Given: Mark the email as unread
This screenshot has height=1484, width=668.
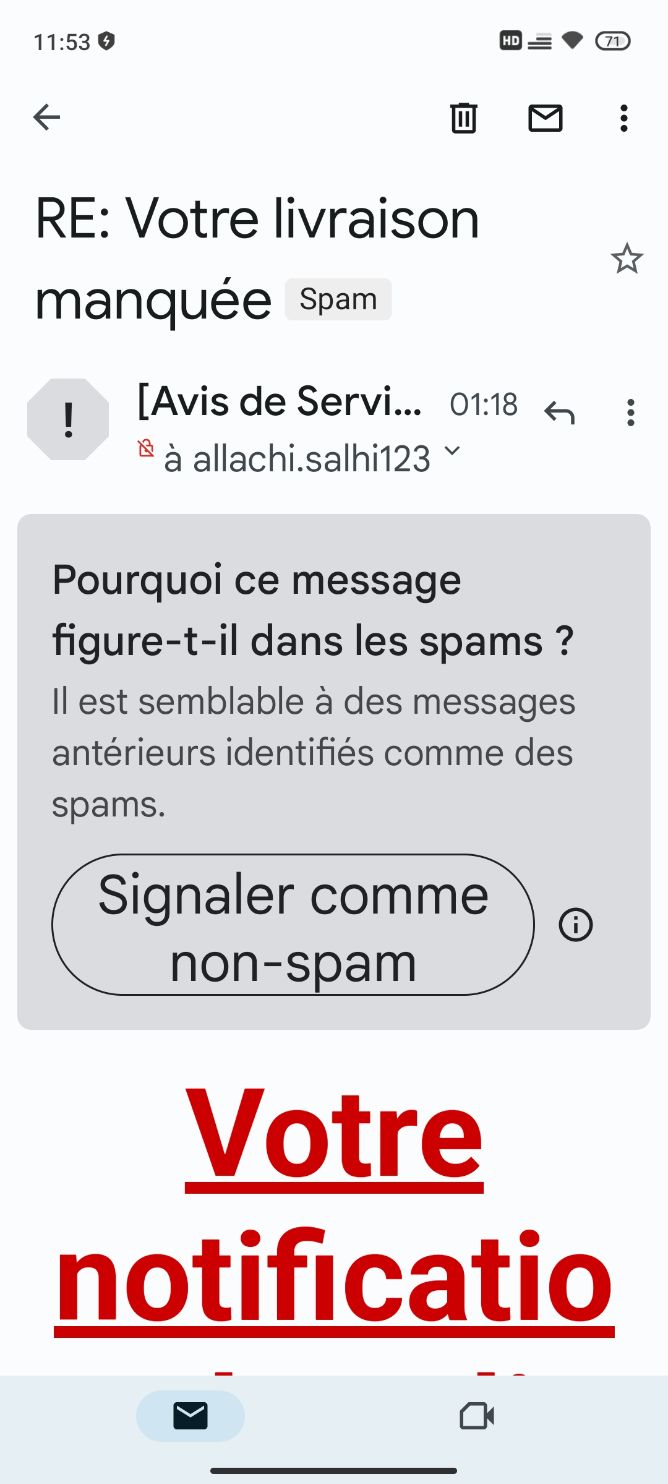Looking at the screenshot, I should [x=545, y=118].
